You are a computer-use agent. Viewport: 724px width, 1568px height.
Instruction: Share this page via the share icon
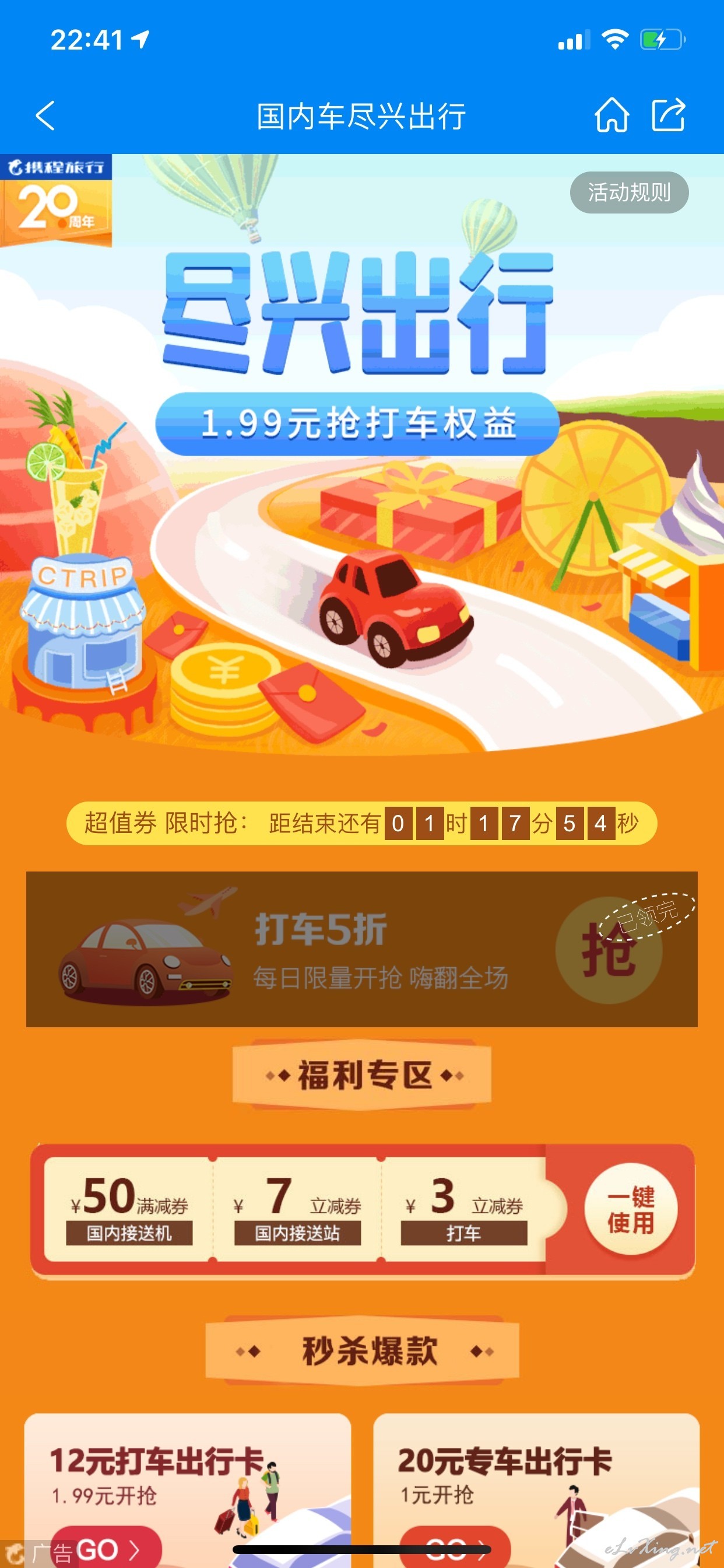(x=669, y=114)
